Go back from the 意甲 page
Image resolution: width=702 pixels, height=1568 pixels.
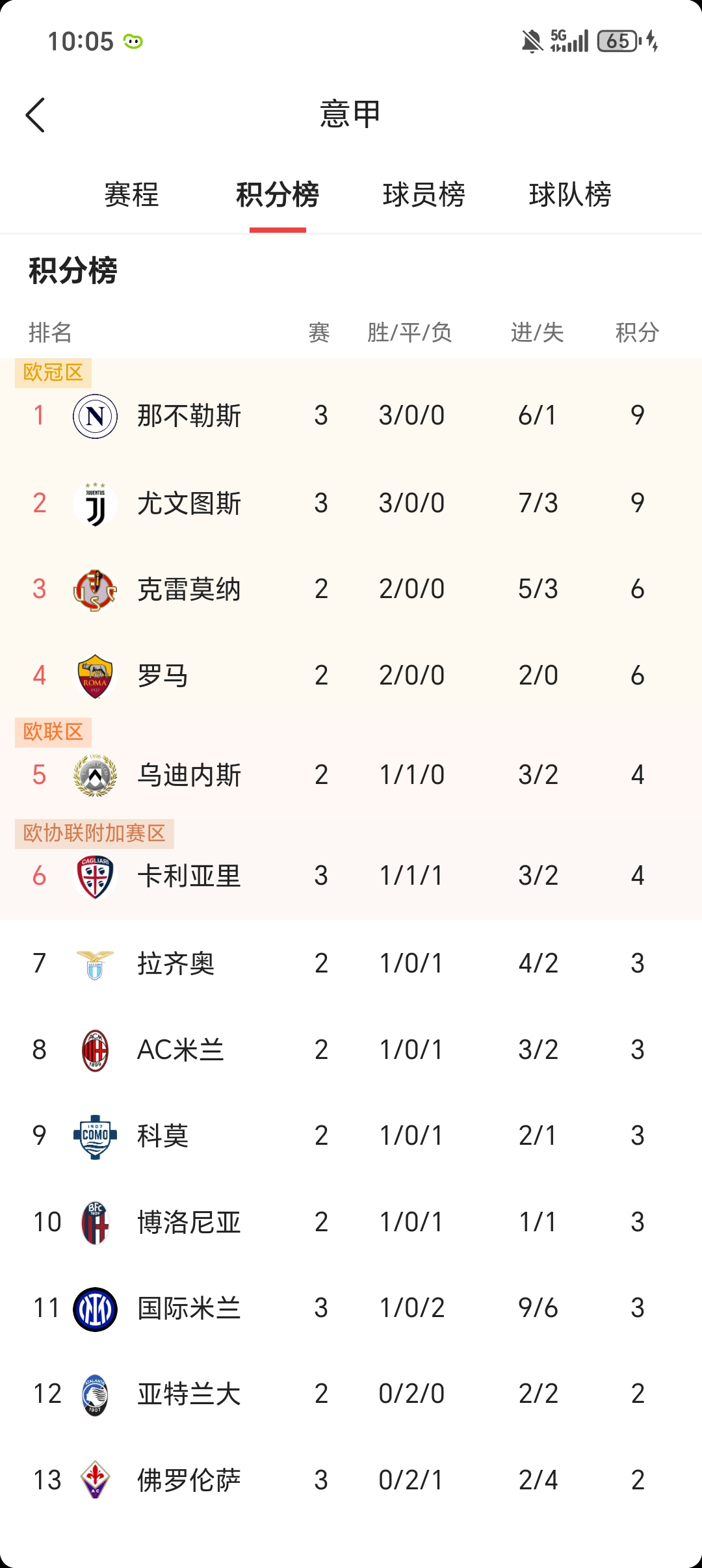click(36, 115)
